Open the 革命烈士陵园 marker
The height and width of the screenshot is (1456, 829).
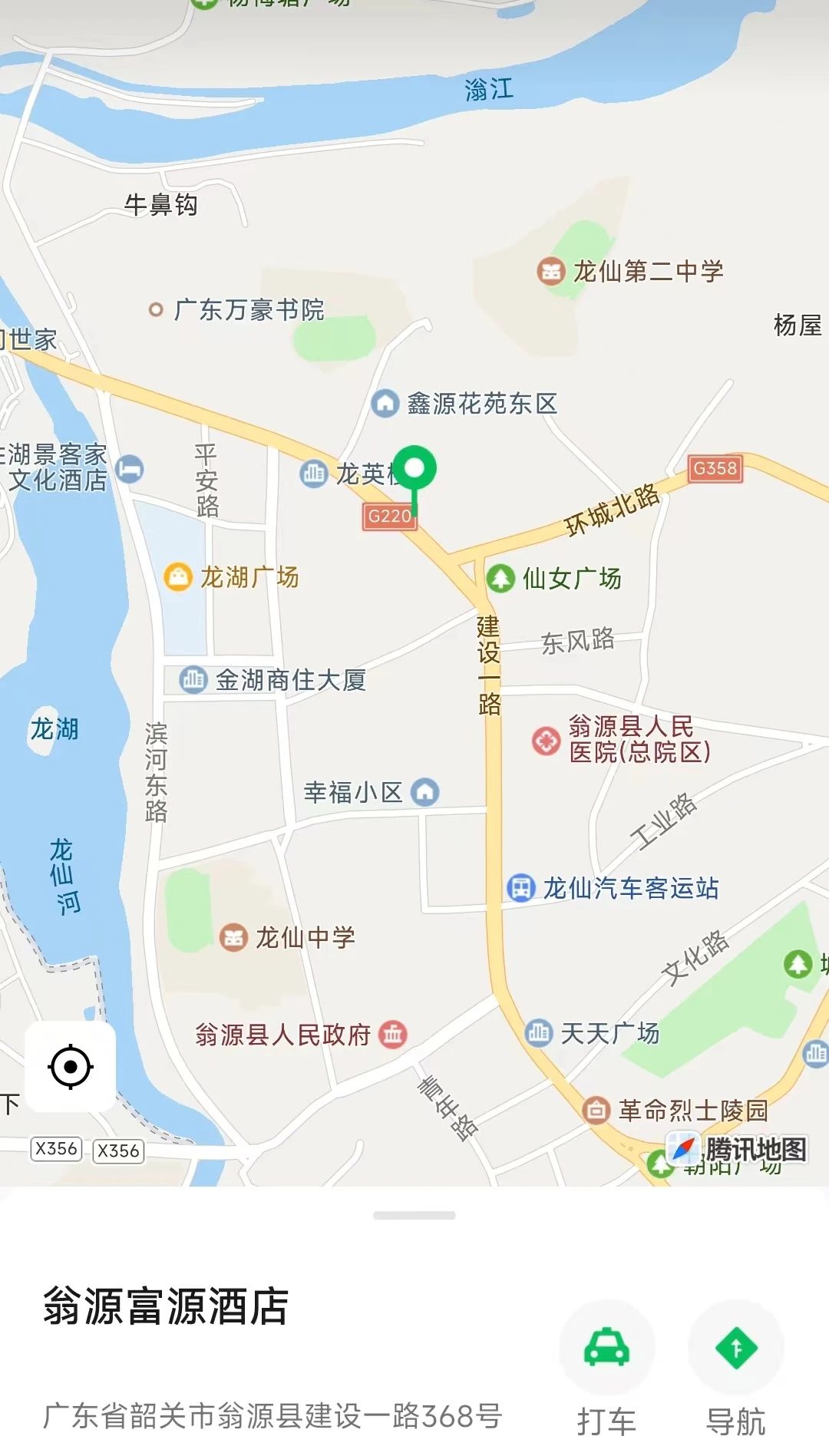[596, 1110]
